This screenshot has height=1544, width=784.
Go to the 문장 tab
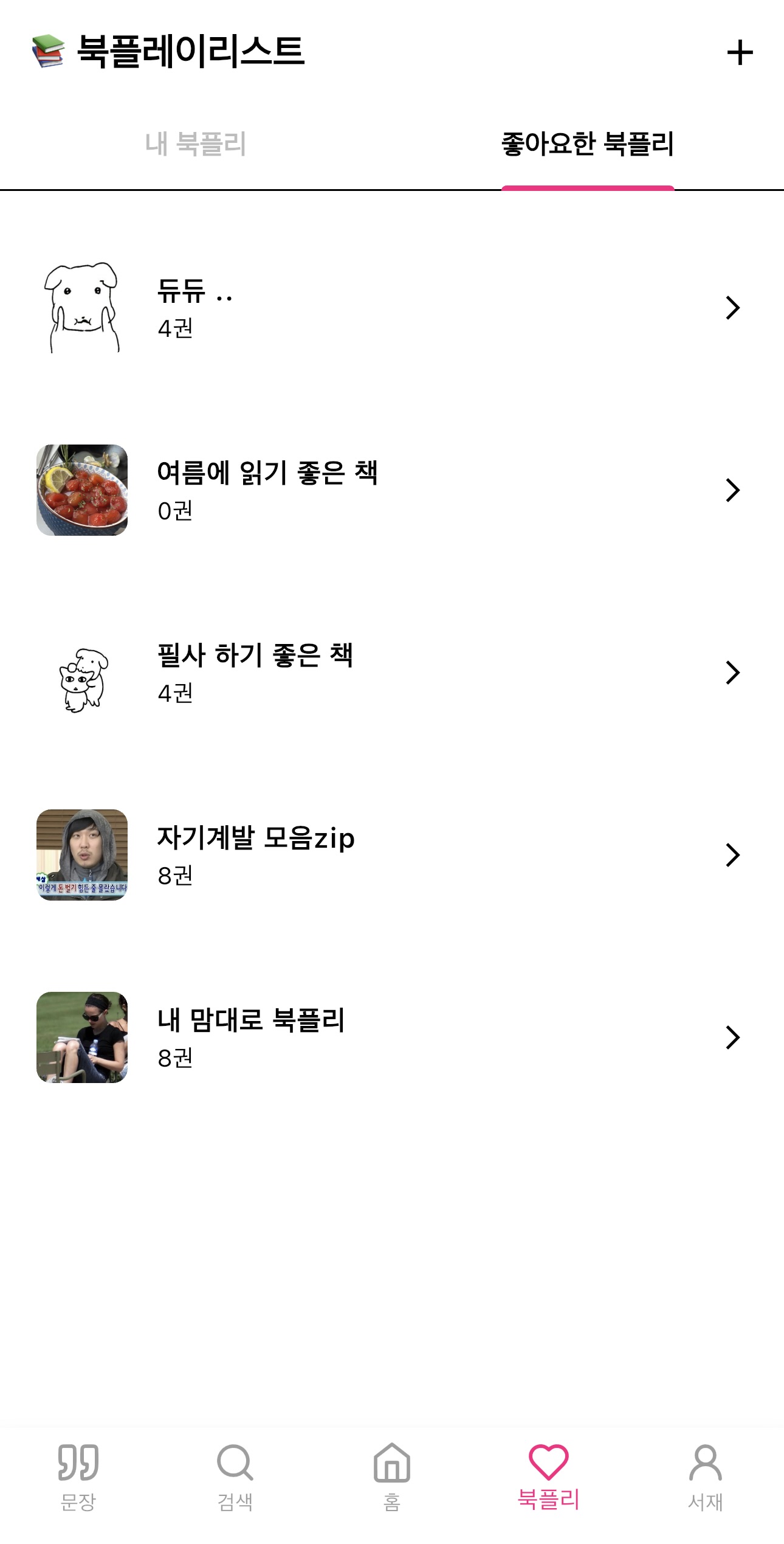point(78,1477)
